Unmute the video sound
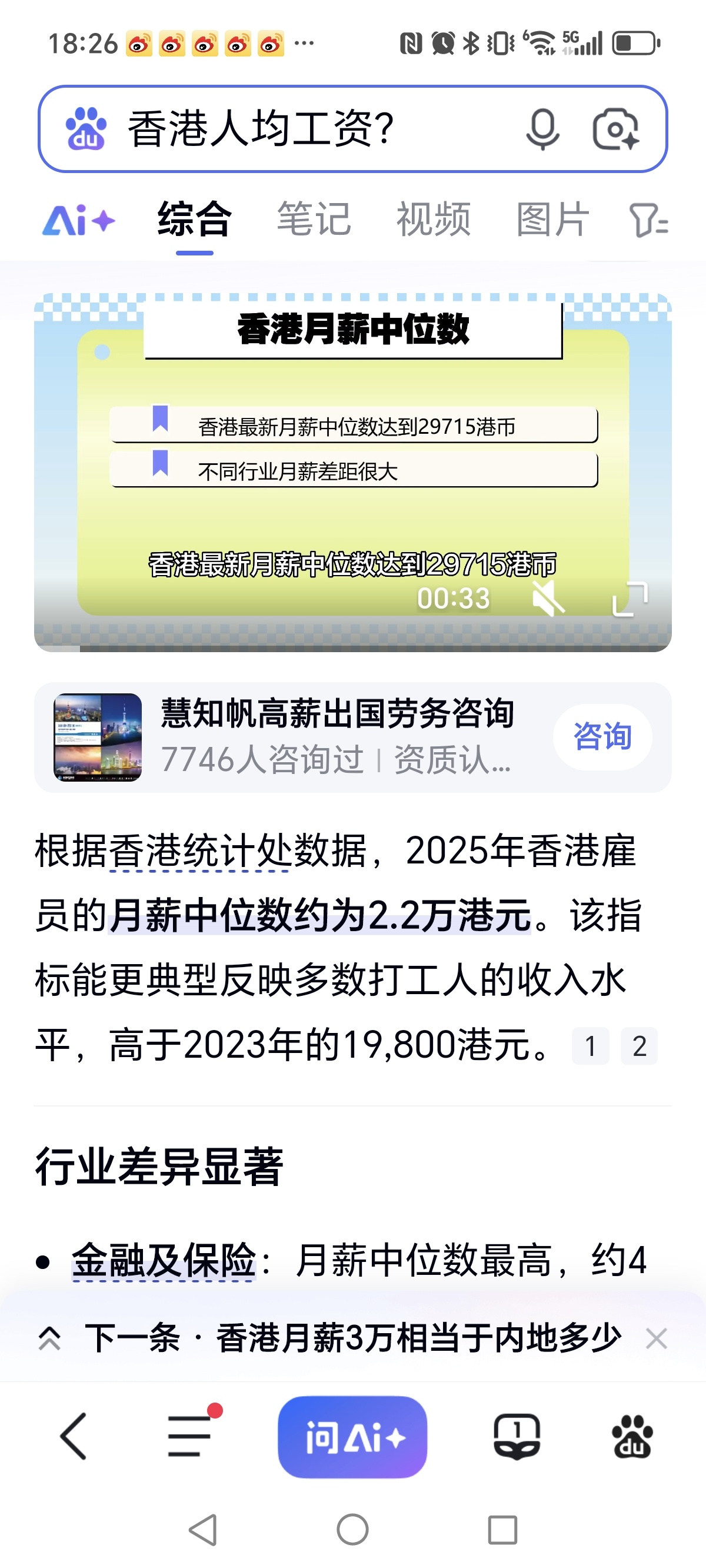Screen dimensions: 706x1568 point(548,599)
